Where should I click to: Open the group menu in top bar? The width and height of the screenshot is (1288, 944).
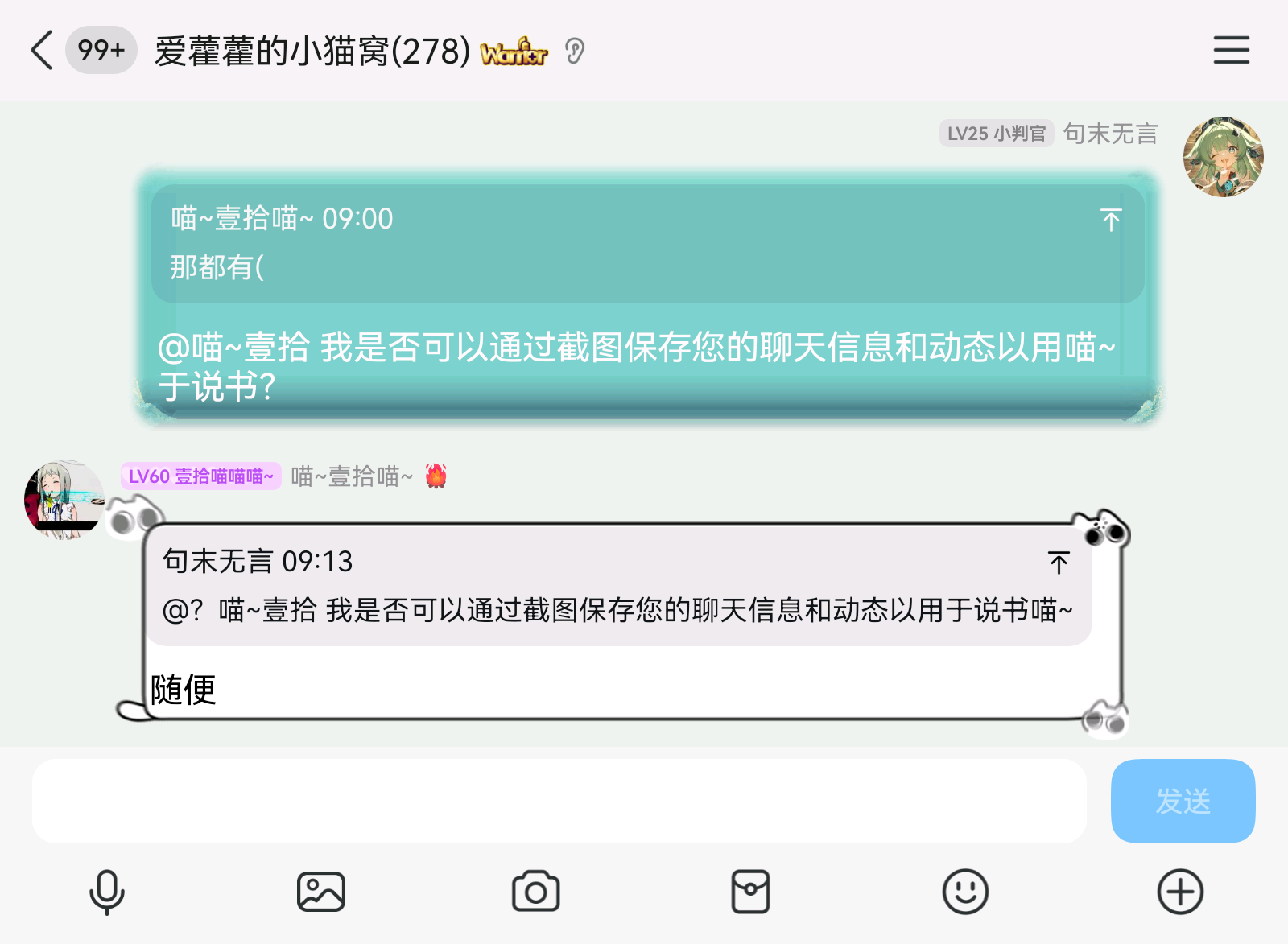tap(1231, 50)
